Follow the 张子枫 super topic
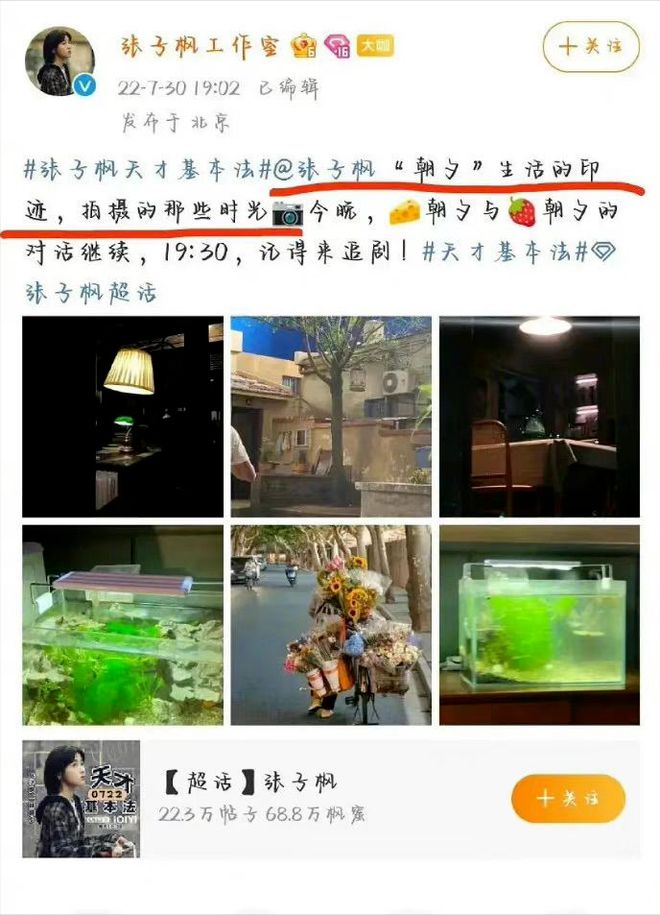Viewport: 660px width, 915px height. [568, 798]
